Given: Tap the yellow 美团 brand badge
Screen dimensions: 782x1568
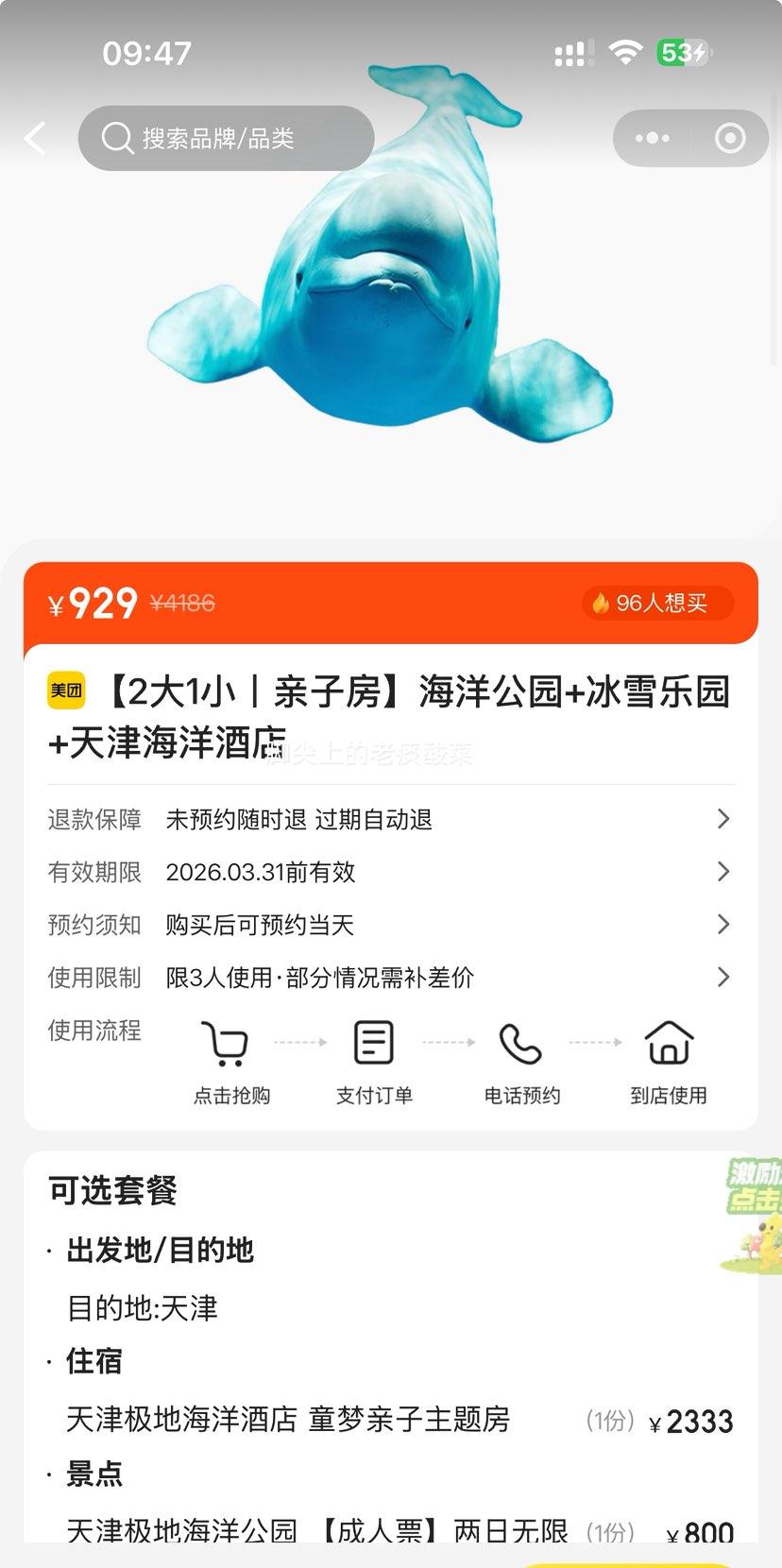Looking at the screenshot, I should [63, 691].
